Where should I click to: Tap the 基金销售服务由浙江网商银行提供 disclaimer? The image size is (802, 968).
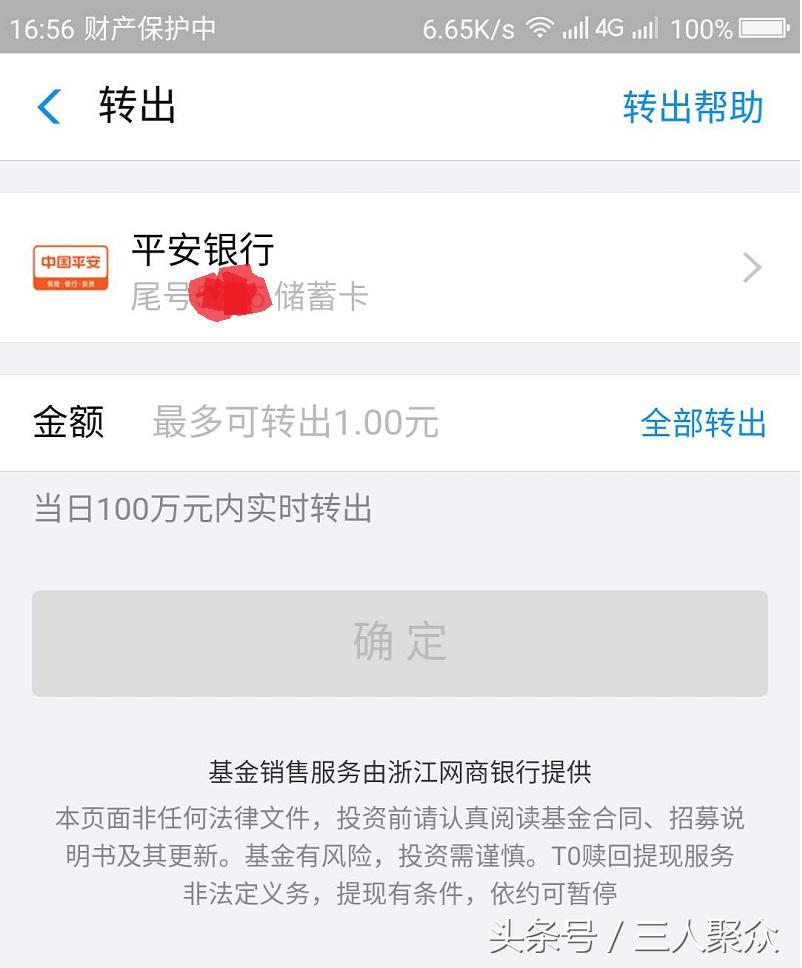click(x=400, y=773)
